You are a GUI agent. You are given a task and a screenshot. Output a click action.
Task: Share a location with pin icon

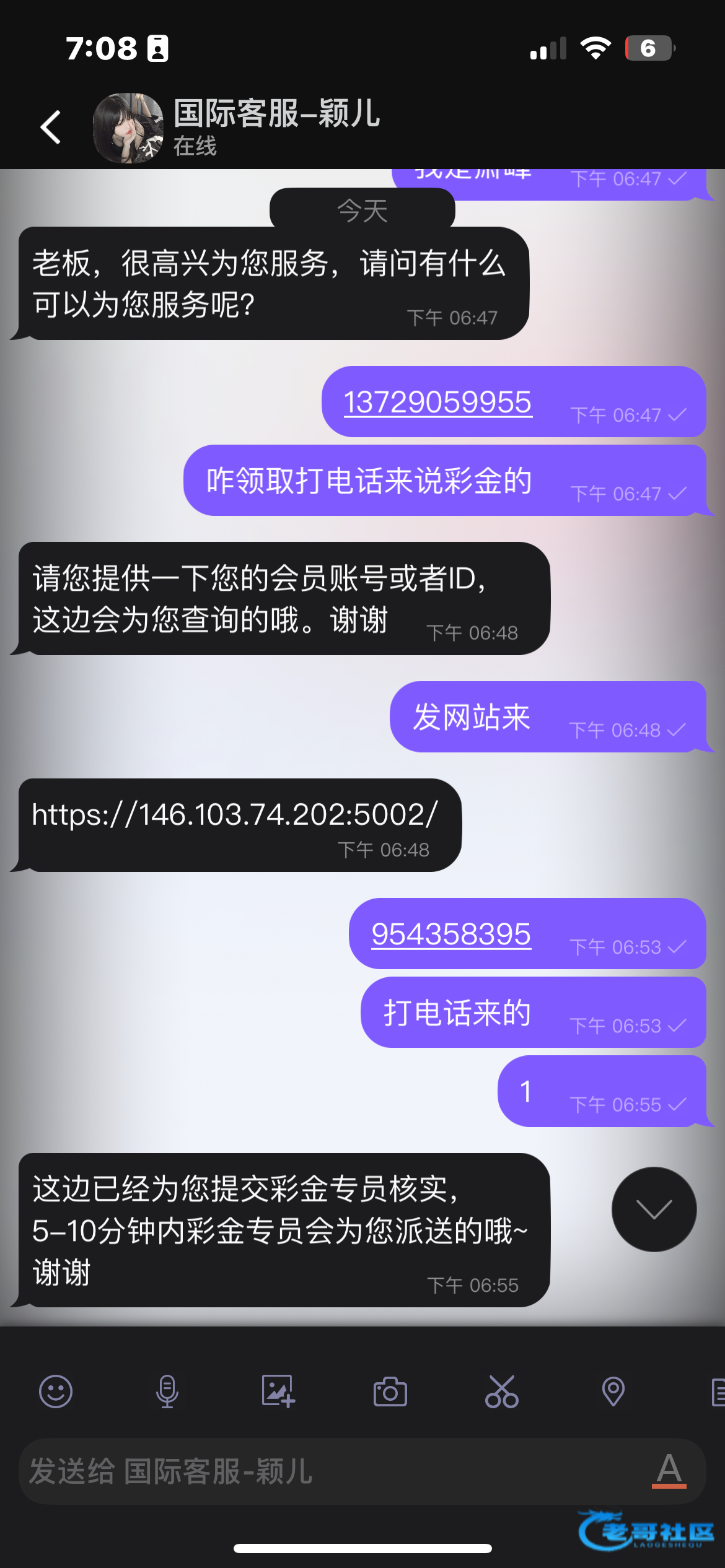(x=613, y=1392)
